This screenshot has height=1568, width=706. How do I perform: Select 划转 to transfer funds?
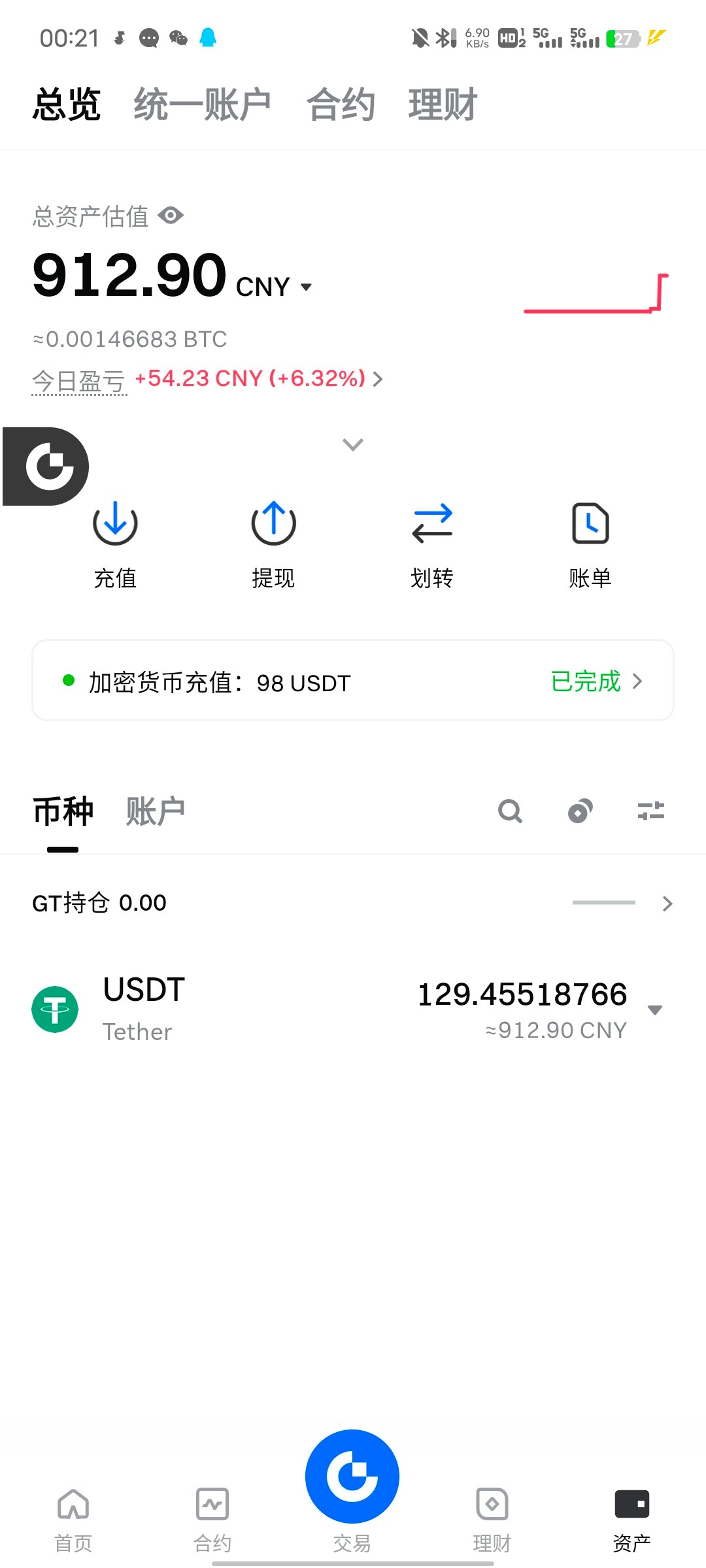[x=431, y=544]
